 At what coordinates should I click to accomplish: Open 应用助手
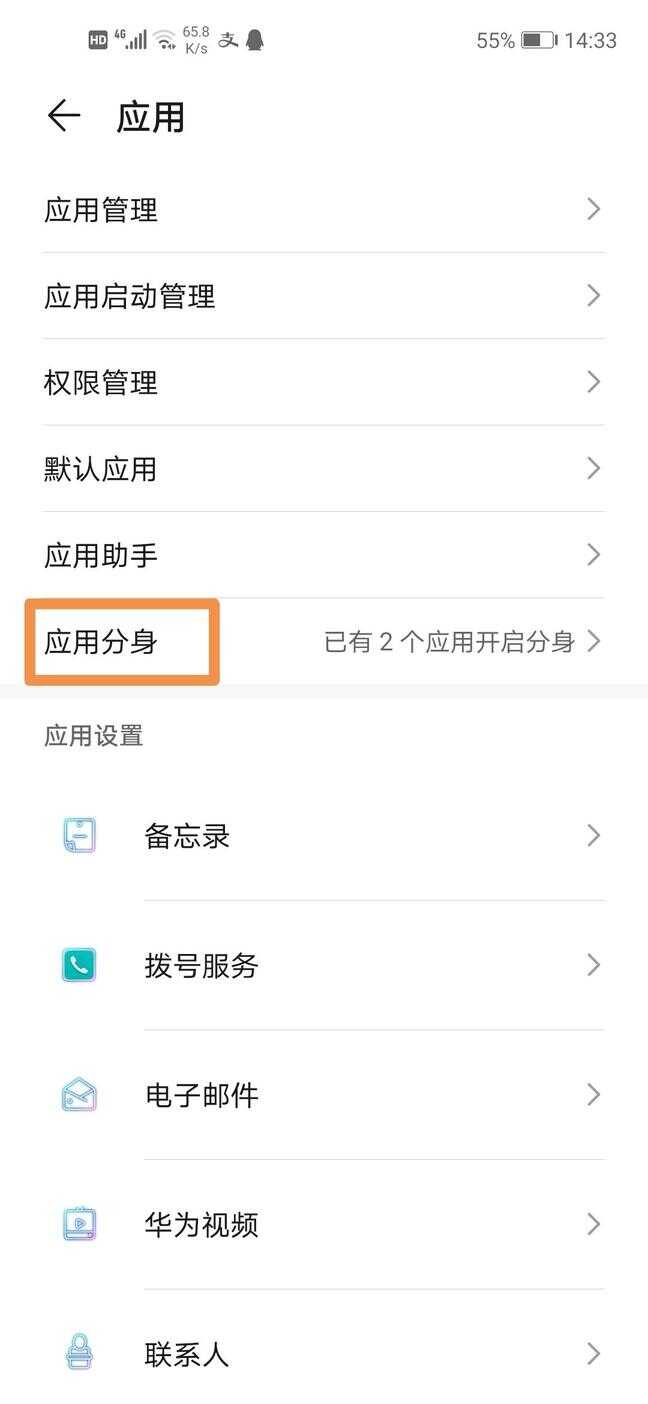click(323, 555)
